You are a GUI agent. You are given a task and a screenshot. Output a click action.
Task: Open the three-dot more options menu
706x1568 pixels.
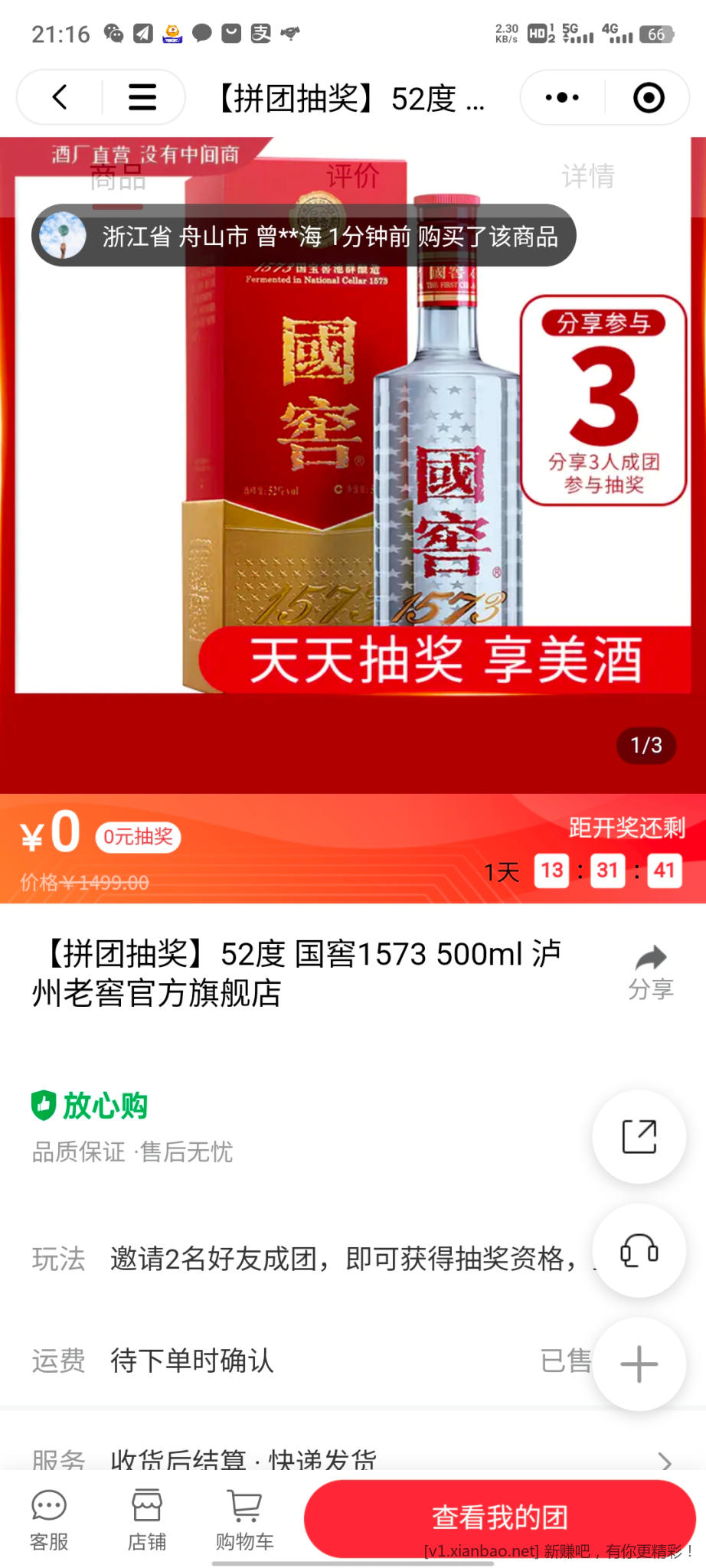pyautogui.click(x=562, y=97)
